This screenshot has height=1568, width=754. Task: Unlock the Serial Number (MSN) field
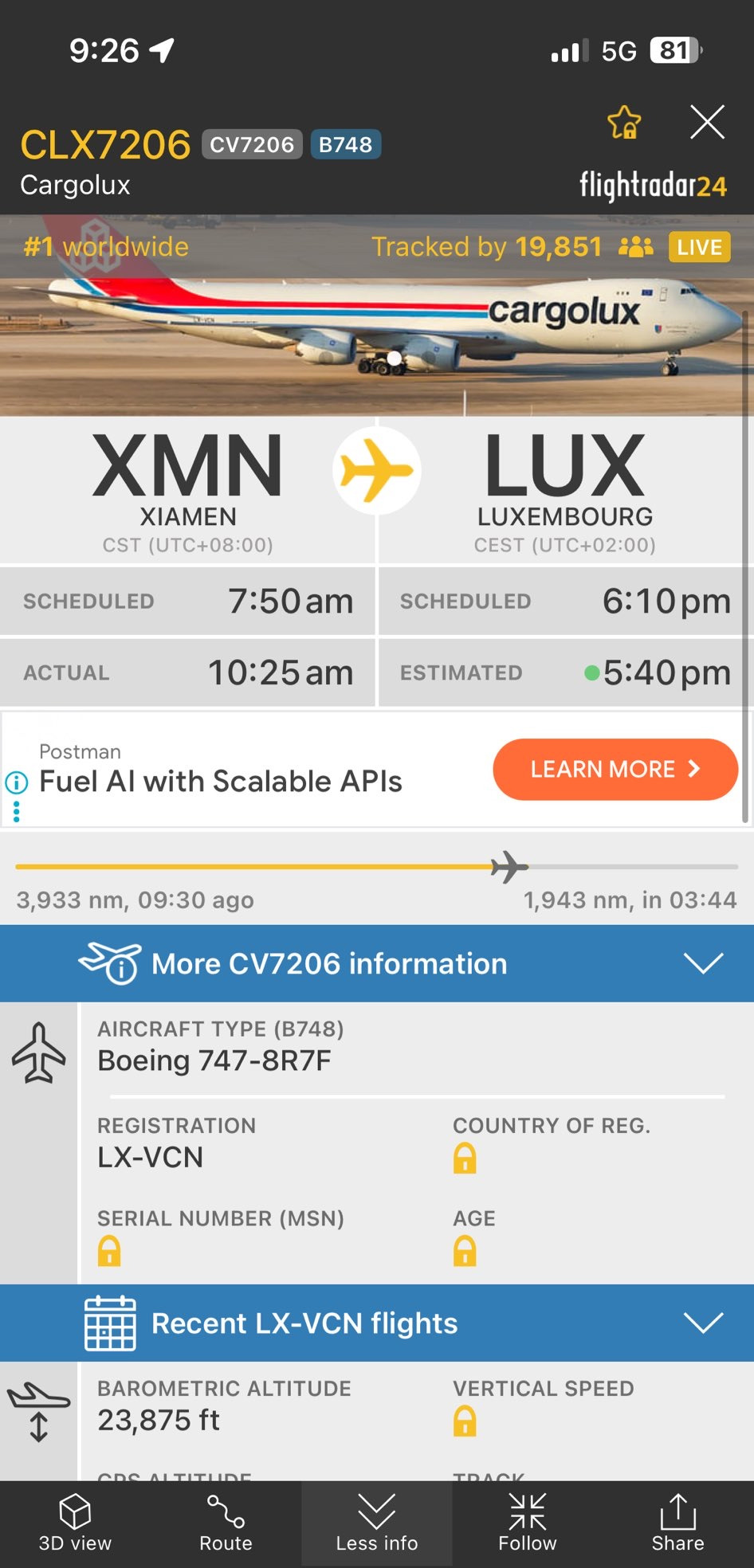coord(109,1251)
